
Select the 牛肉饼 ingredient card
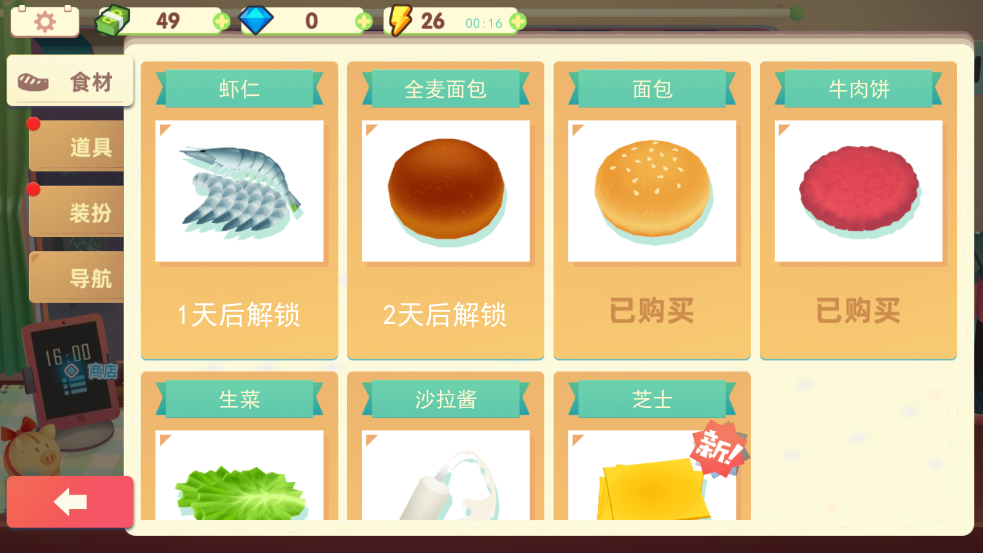click(x=858, y=211)
